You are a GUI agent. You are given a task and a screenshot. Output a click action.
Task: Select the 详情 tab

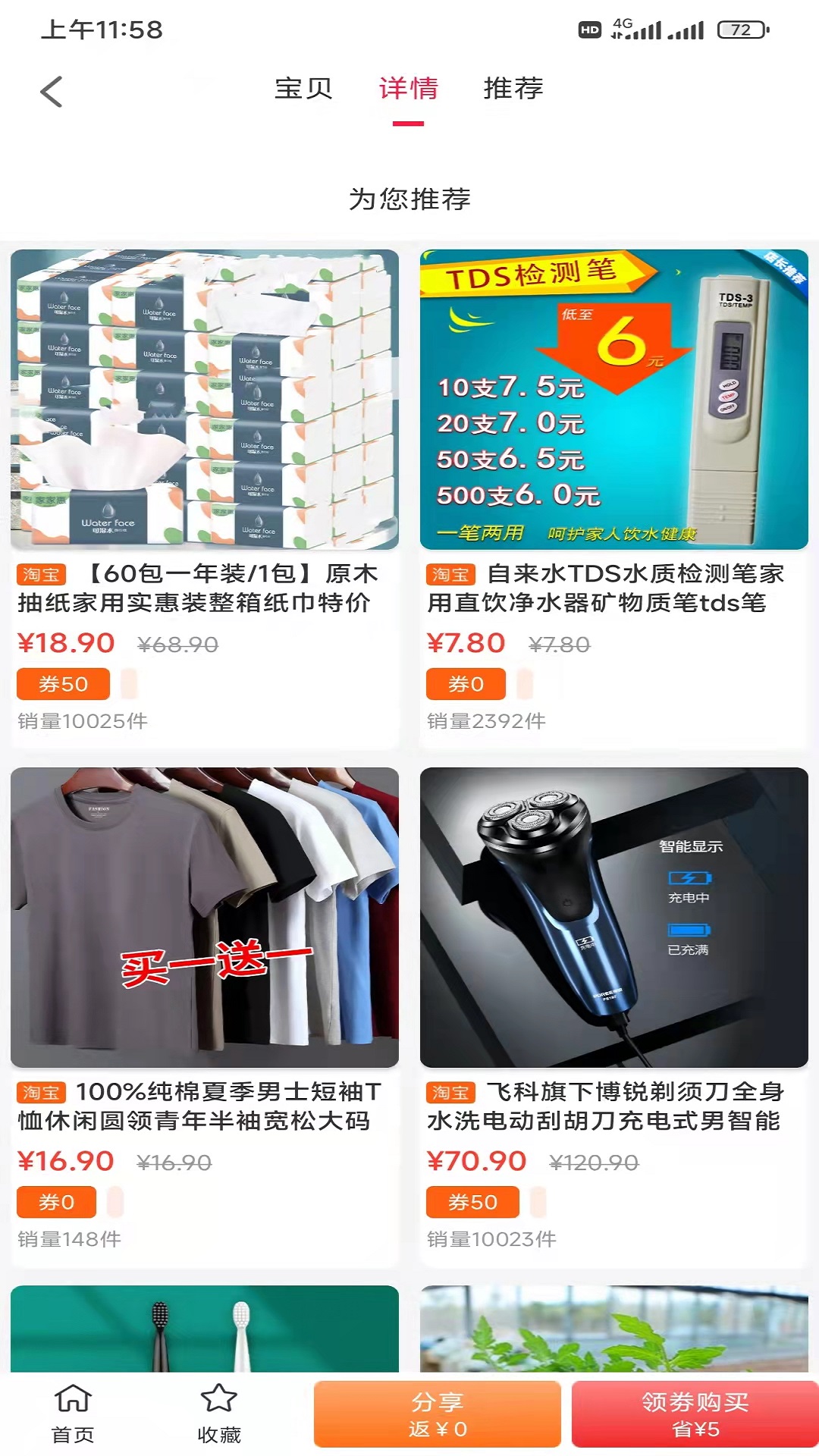tap(408, 89)
